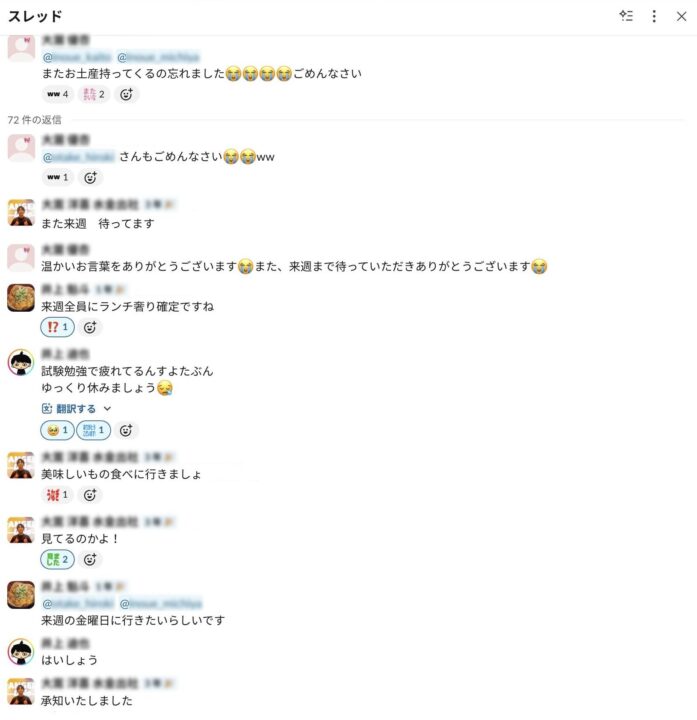Tap the ww reaction with count 1

click(x=57, y=177)
